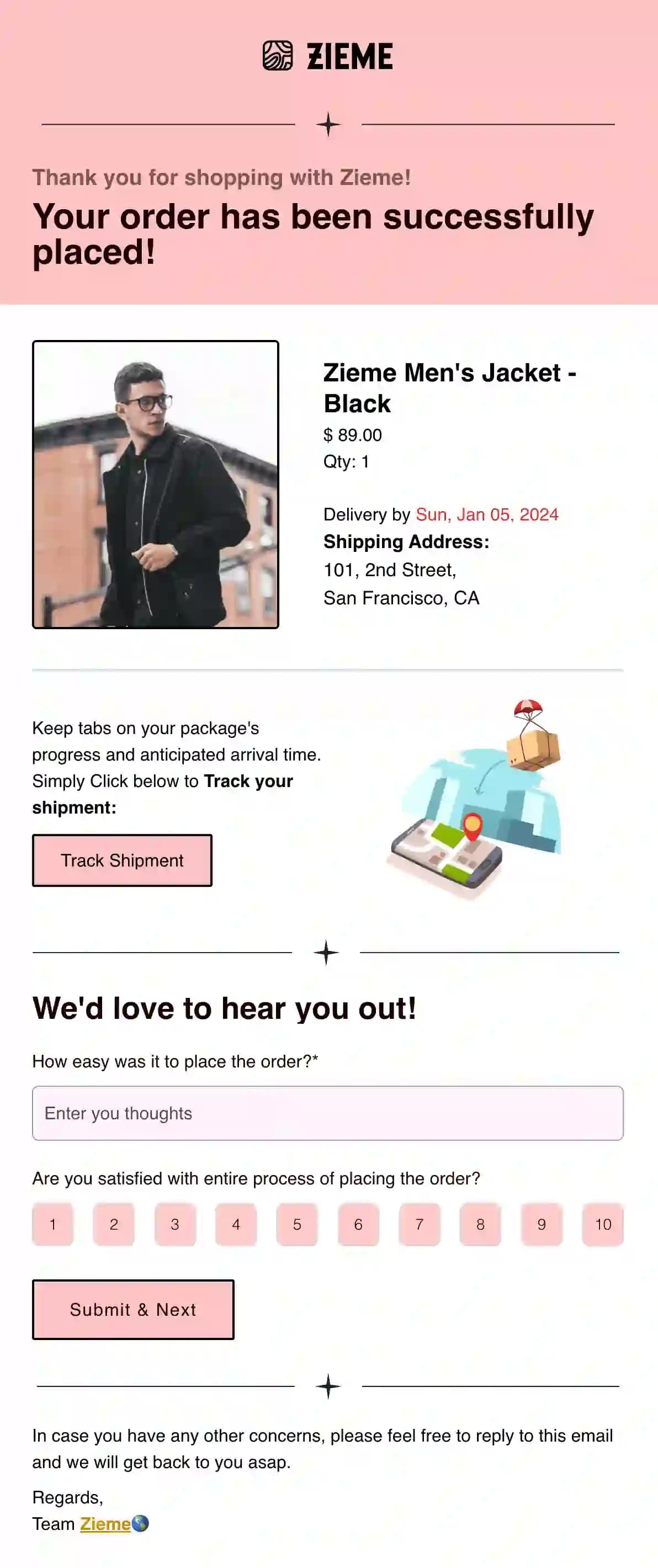This screenshot has height=1568, width=658.
Task: Choose rating 10 for order satisfaction
Action: [603, 1225]
